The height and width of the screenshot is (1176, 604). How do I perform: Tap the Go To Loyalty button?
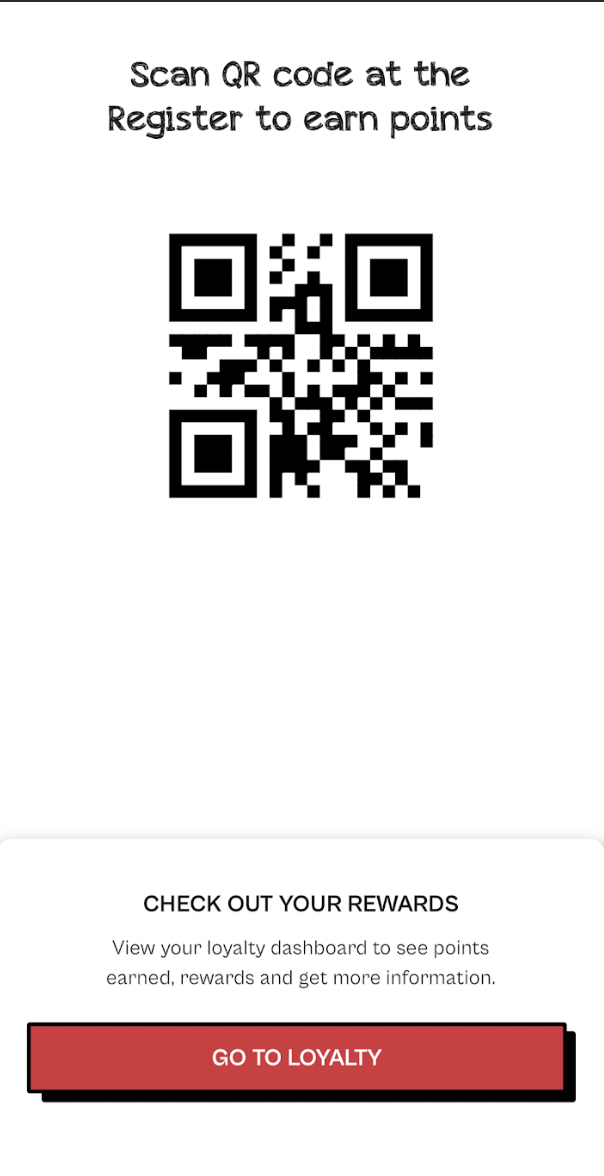pyautogui.click(x=297, y=1057)
